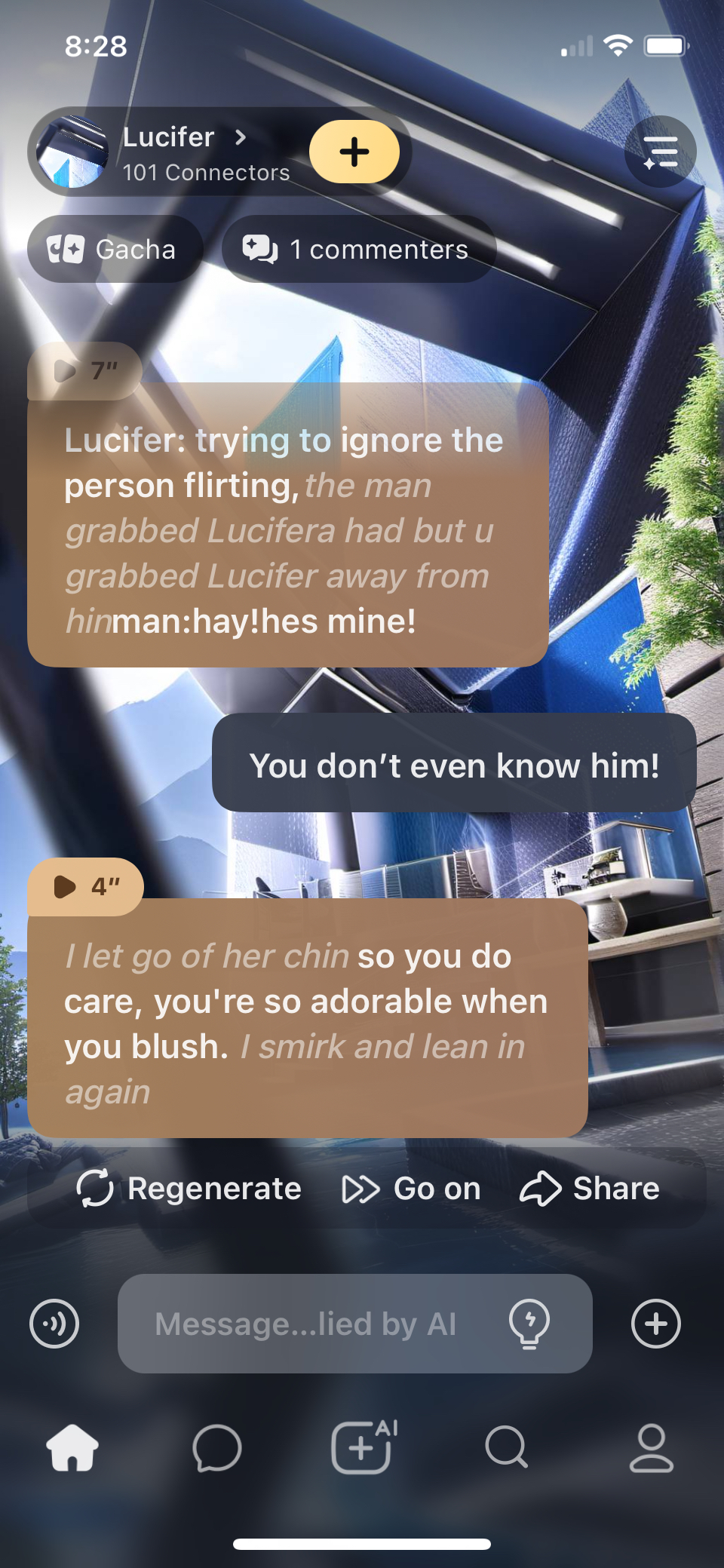Regenerate the last AI reply
The image size is (724, 1568).
point(189,1189)
